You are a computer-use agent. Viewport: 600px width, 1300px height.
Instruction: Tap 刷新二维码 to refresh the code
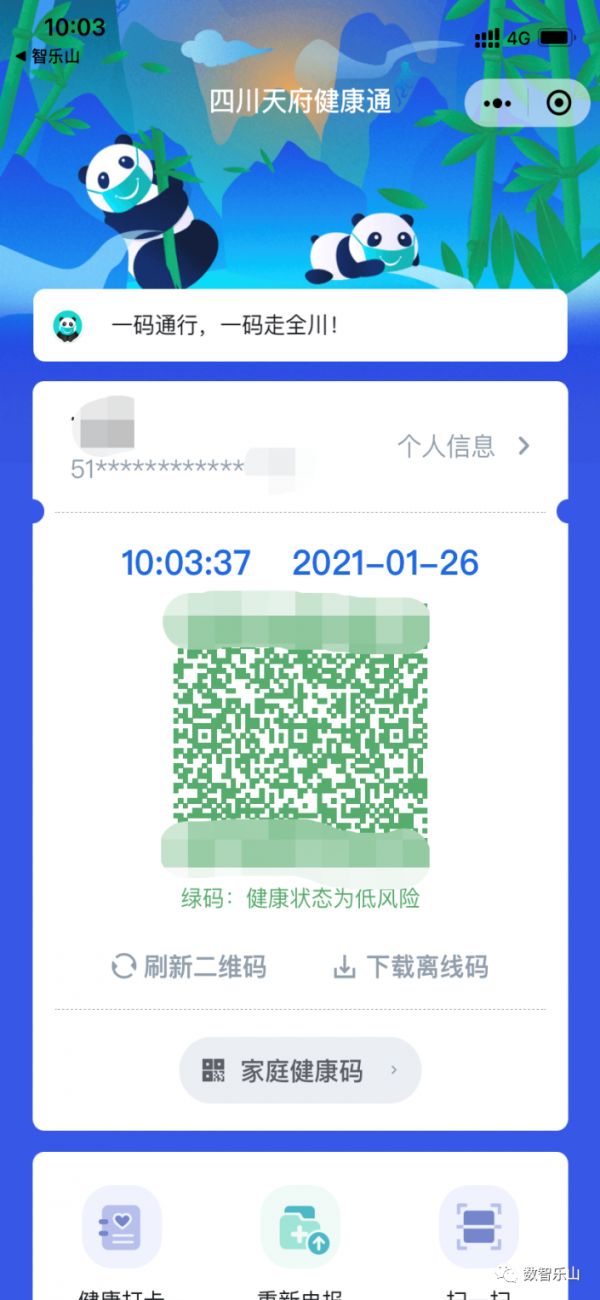pos(188,967)
